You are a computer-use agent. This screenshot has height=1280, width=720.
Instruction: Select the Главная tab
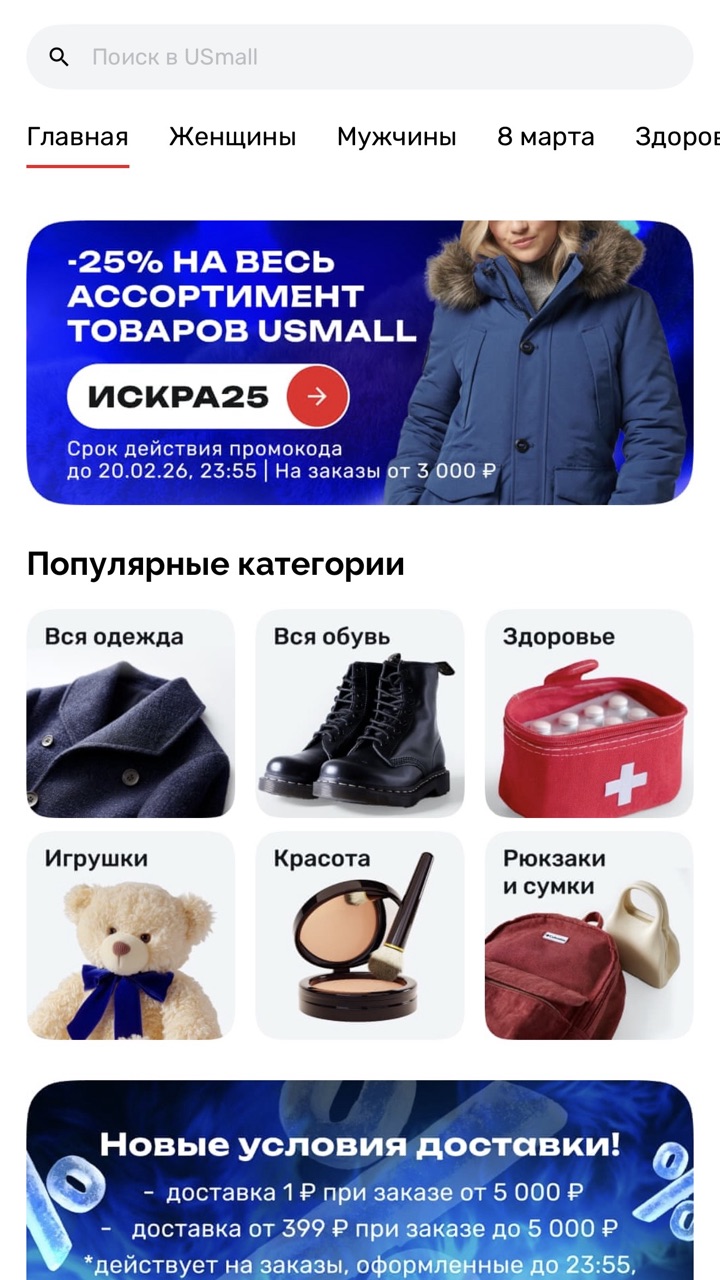(x=78, y=137)
